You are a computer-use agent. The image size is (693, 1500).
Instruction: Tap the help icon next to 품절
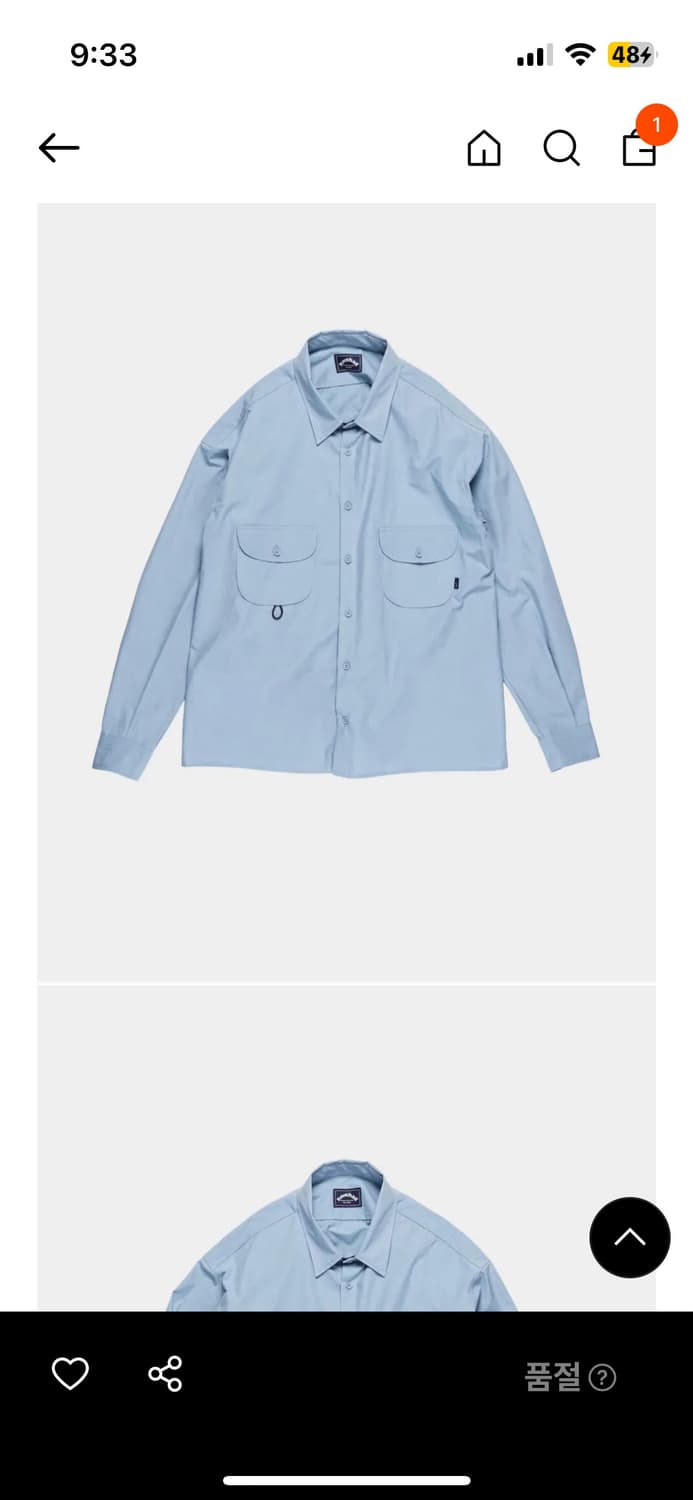tap(602, 1378)
